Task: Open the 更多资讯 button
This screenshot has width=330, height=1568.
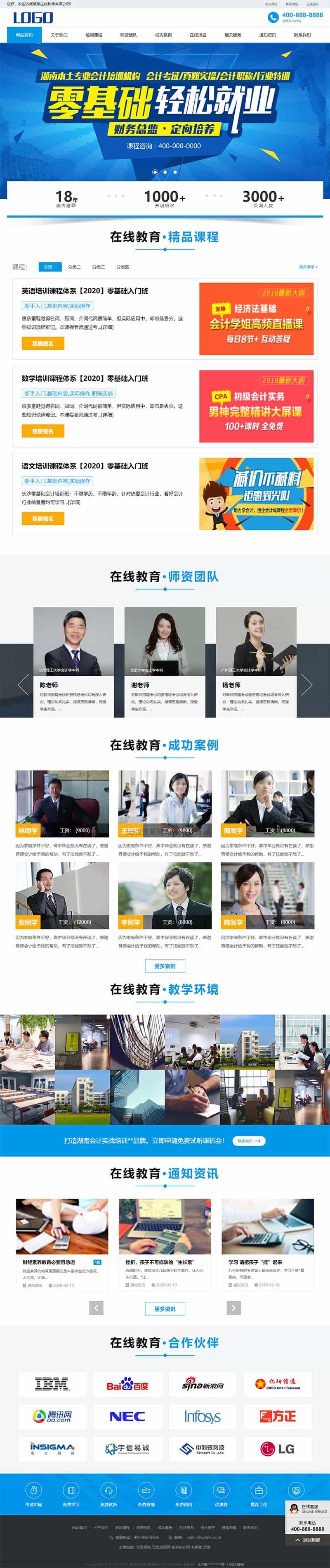Action: [165, 1308]
